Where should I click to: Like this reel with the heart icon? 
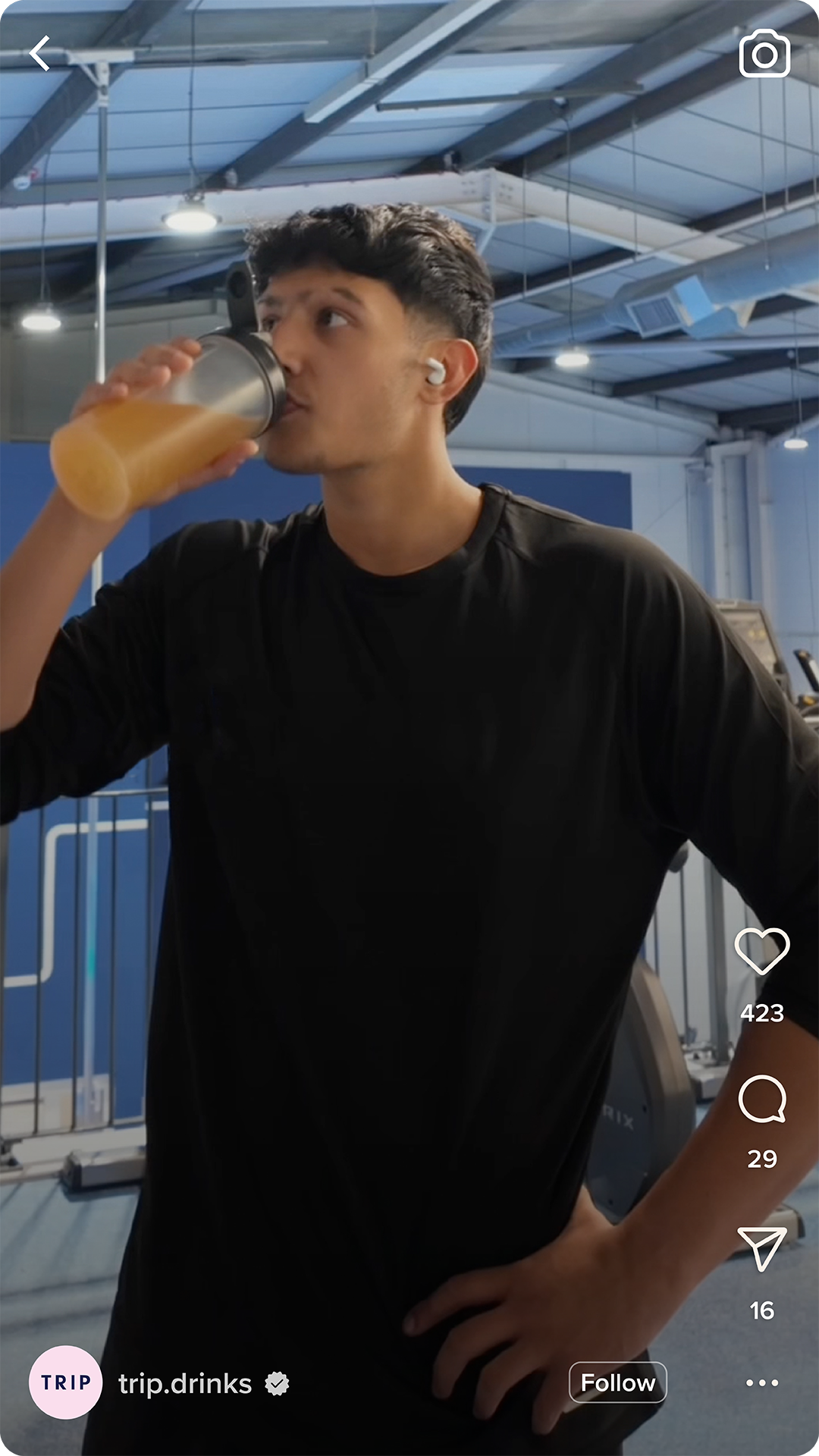[x=762, y=950]
